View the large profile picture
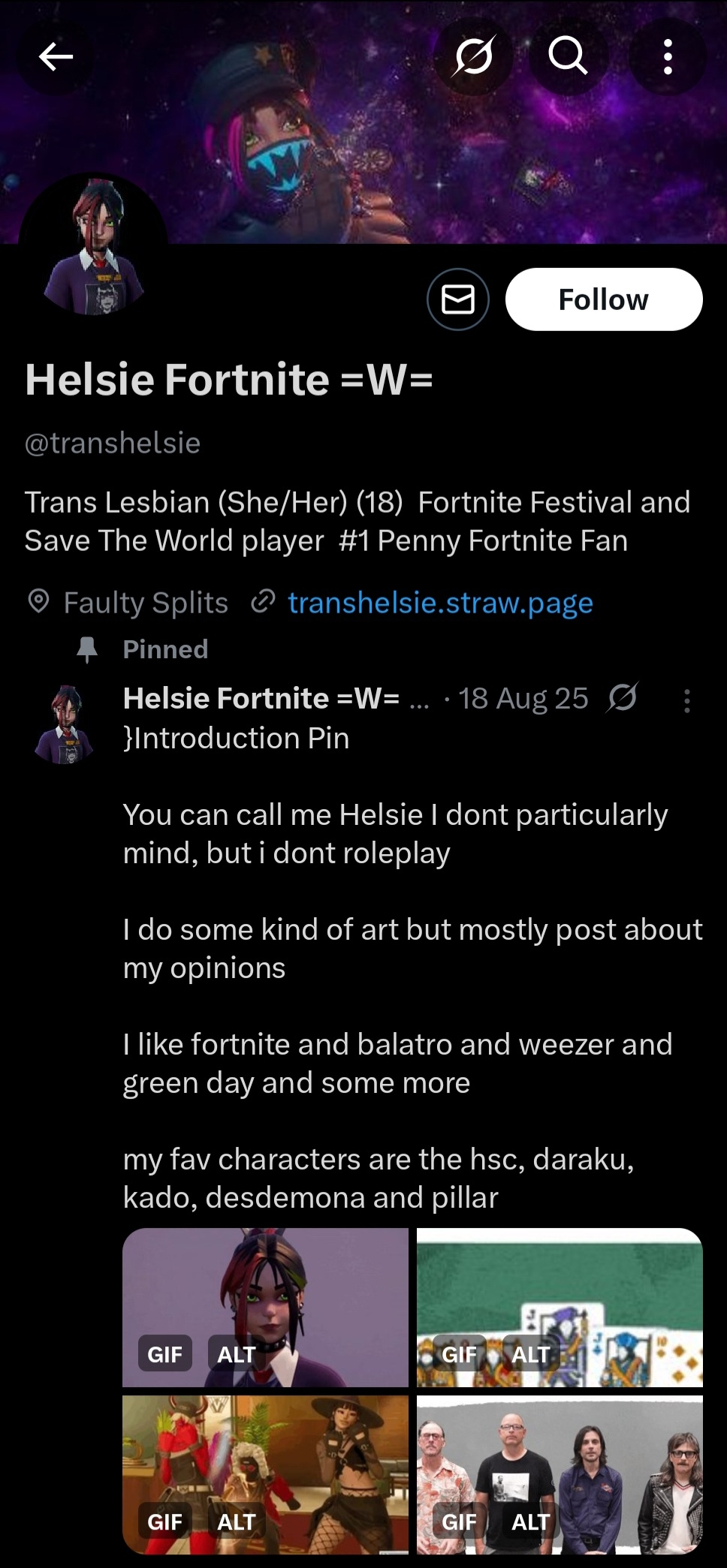Screen dimensions: 727x1568 [x=94, y=248]
